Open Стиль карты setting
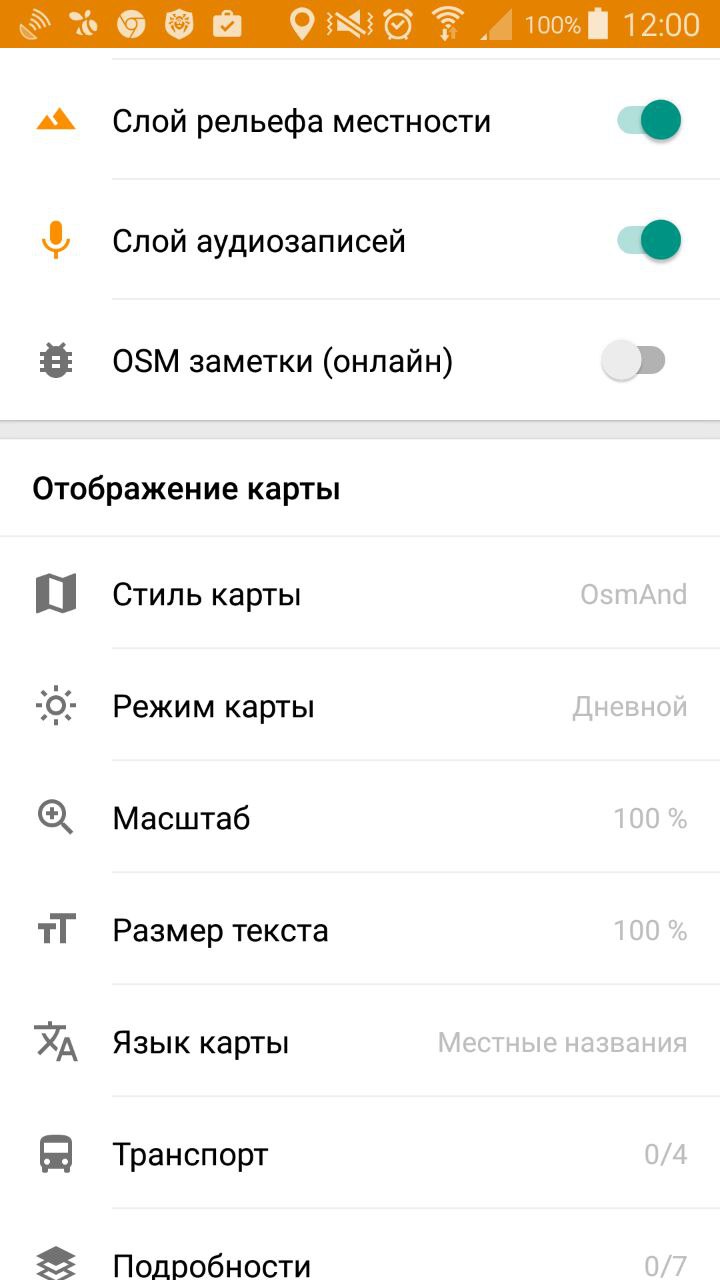720x1280 pixels. click(360, 595)
